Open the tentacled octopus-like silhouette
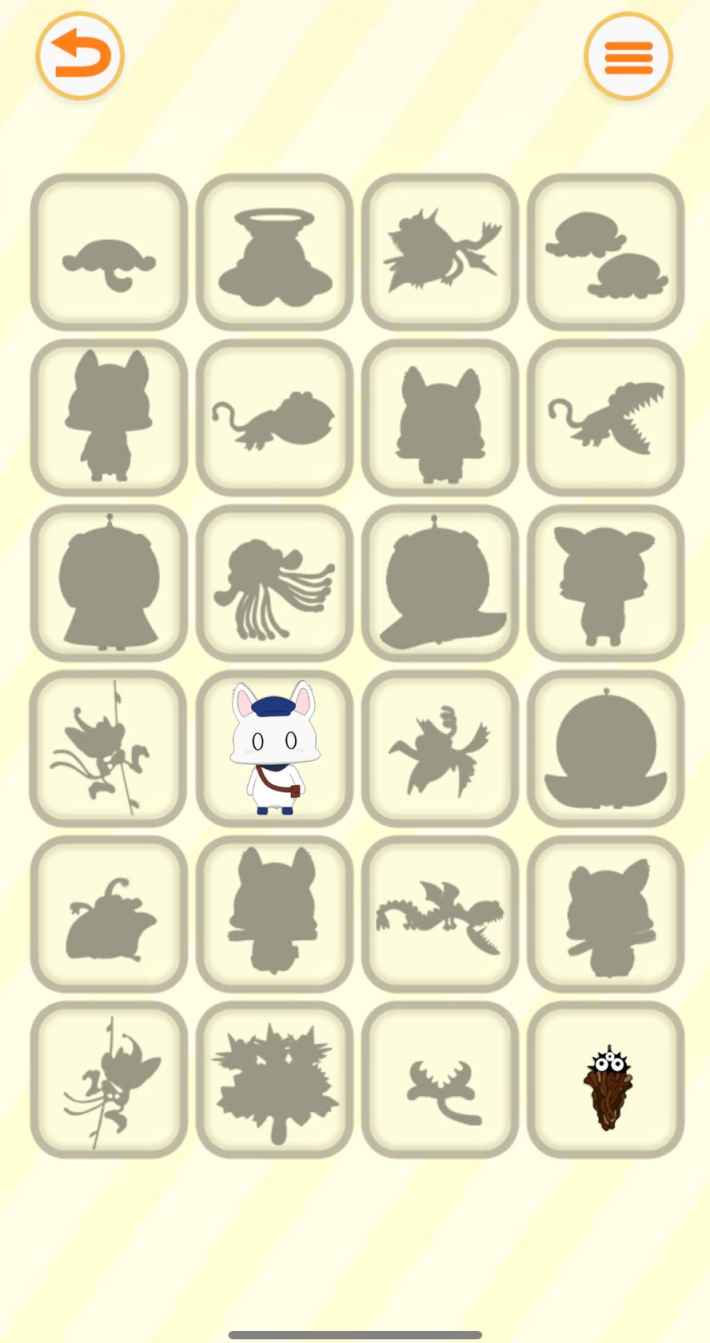 [x=274, y=583]
